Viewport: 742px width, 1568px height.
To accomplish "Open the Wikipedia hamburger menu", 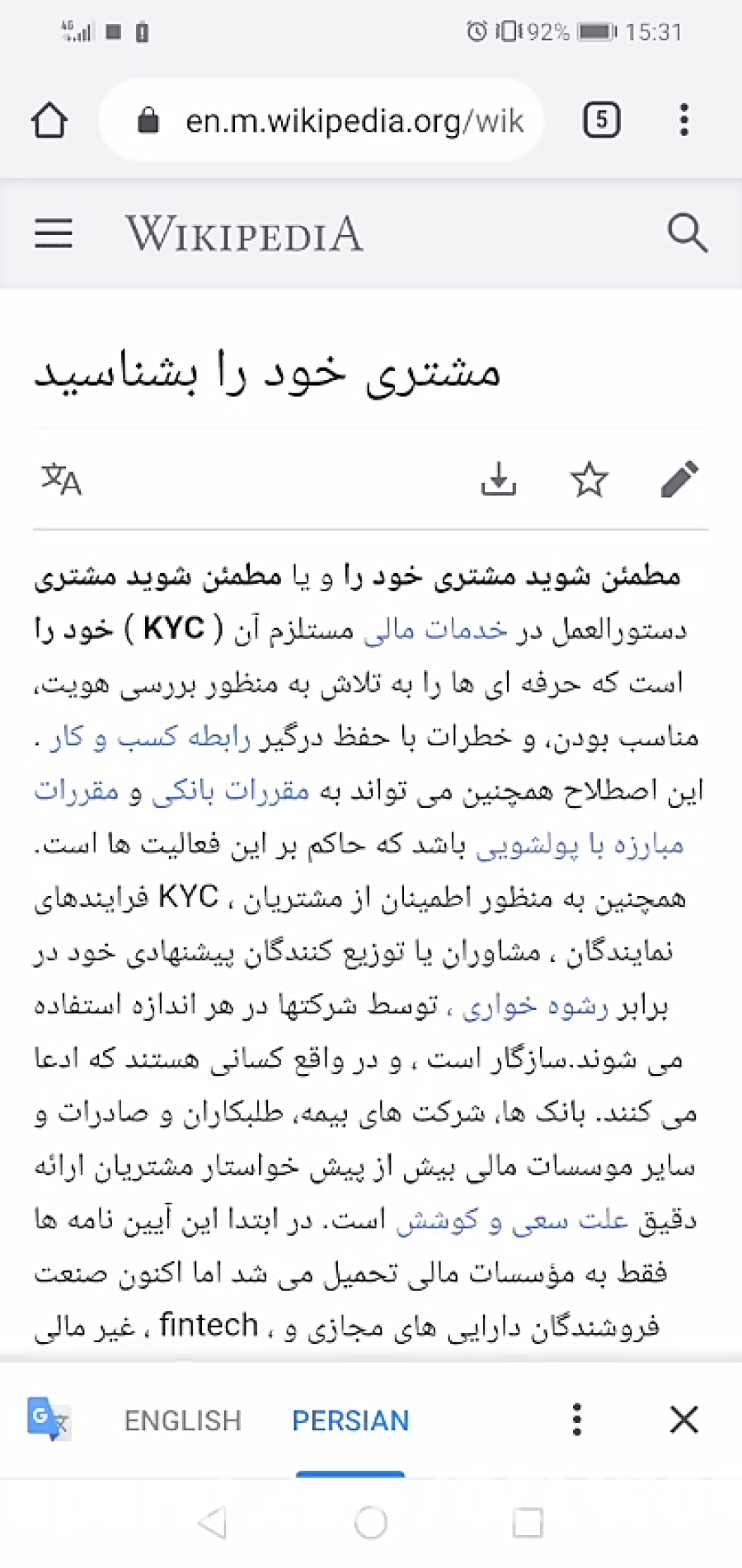I will (x=54, y=234).
